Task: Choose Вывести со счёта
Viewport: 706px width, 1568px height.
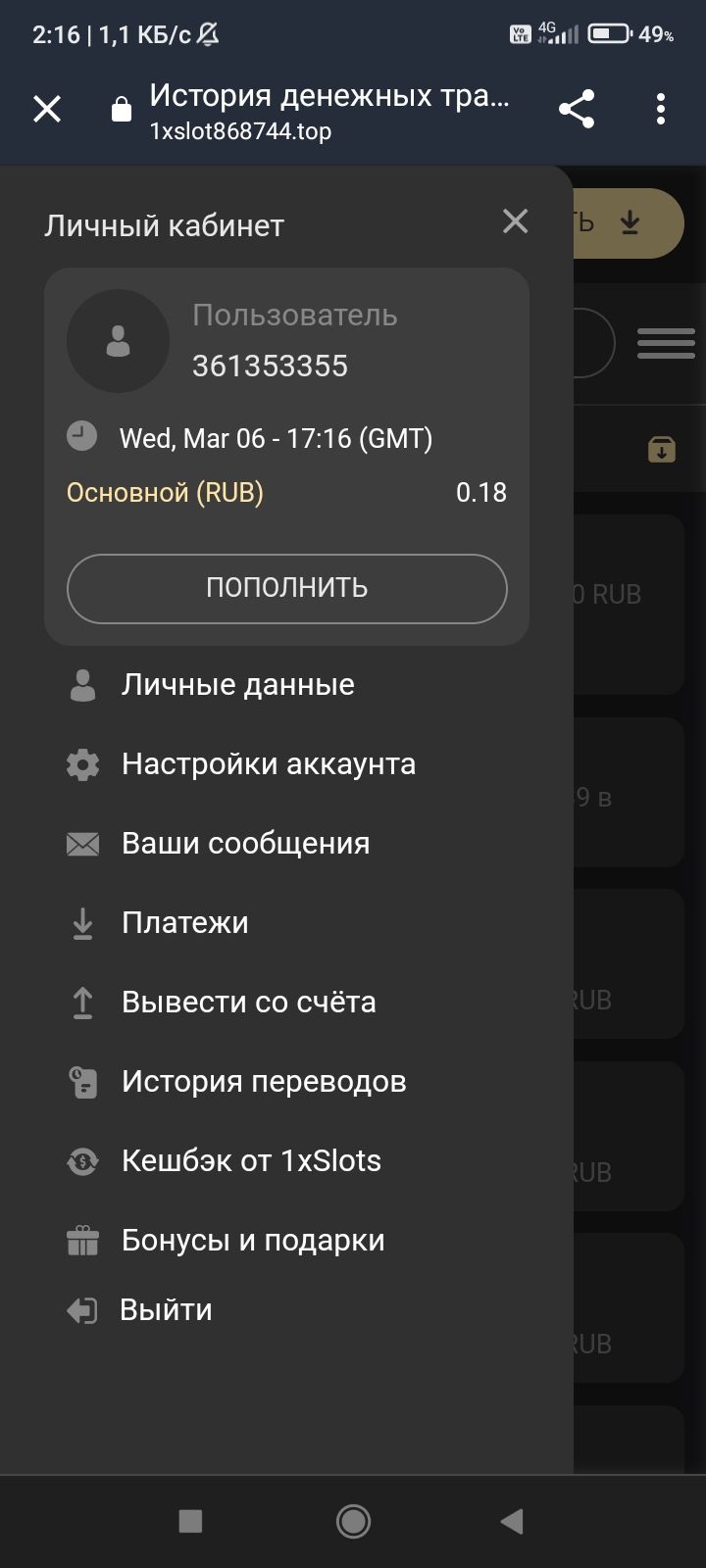Action: coord(248,1003)
